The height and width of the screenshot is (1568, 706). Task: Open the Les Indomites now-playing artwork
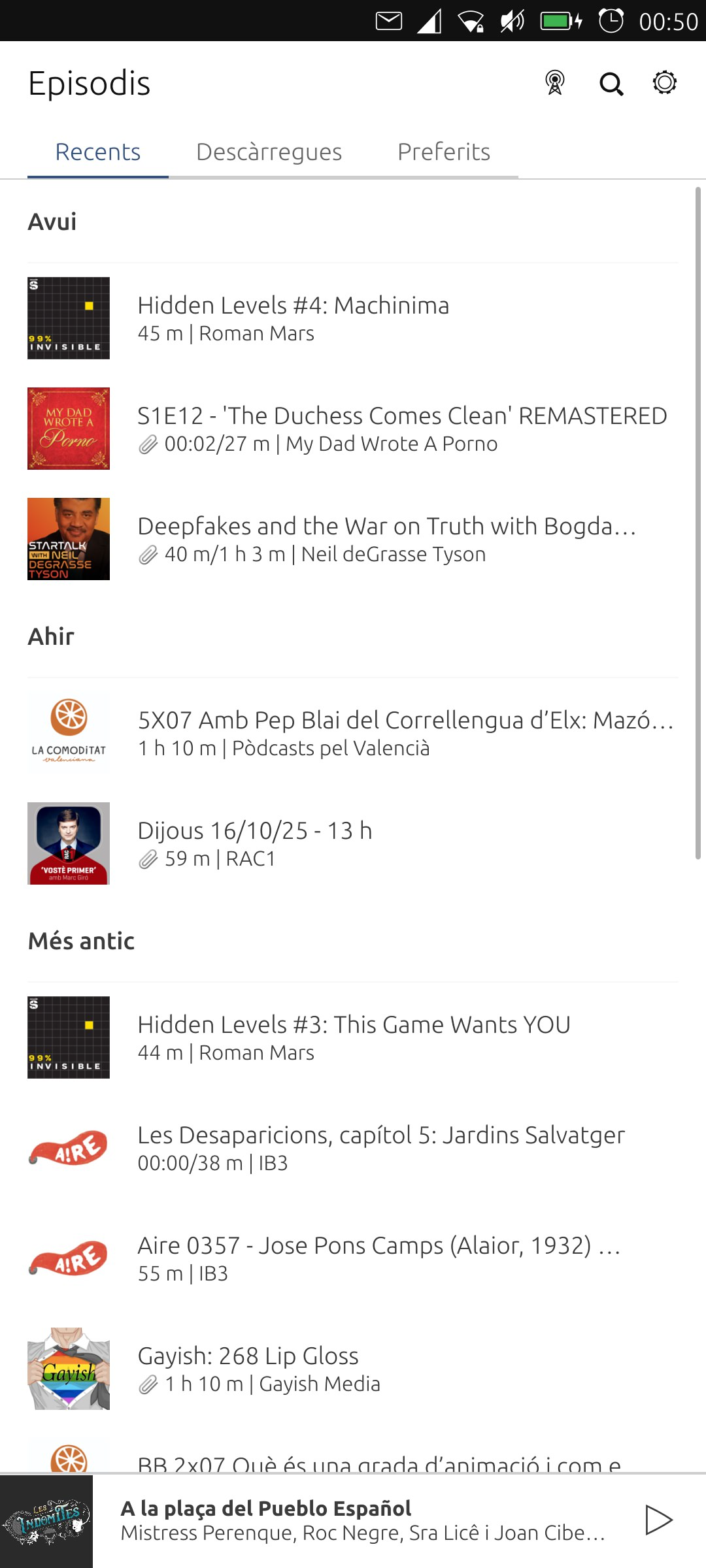(x=46, y=1521)
